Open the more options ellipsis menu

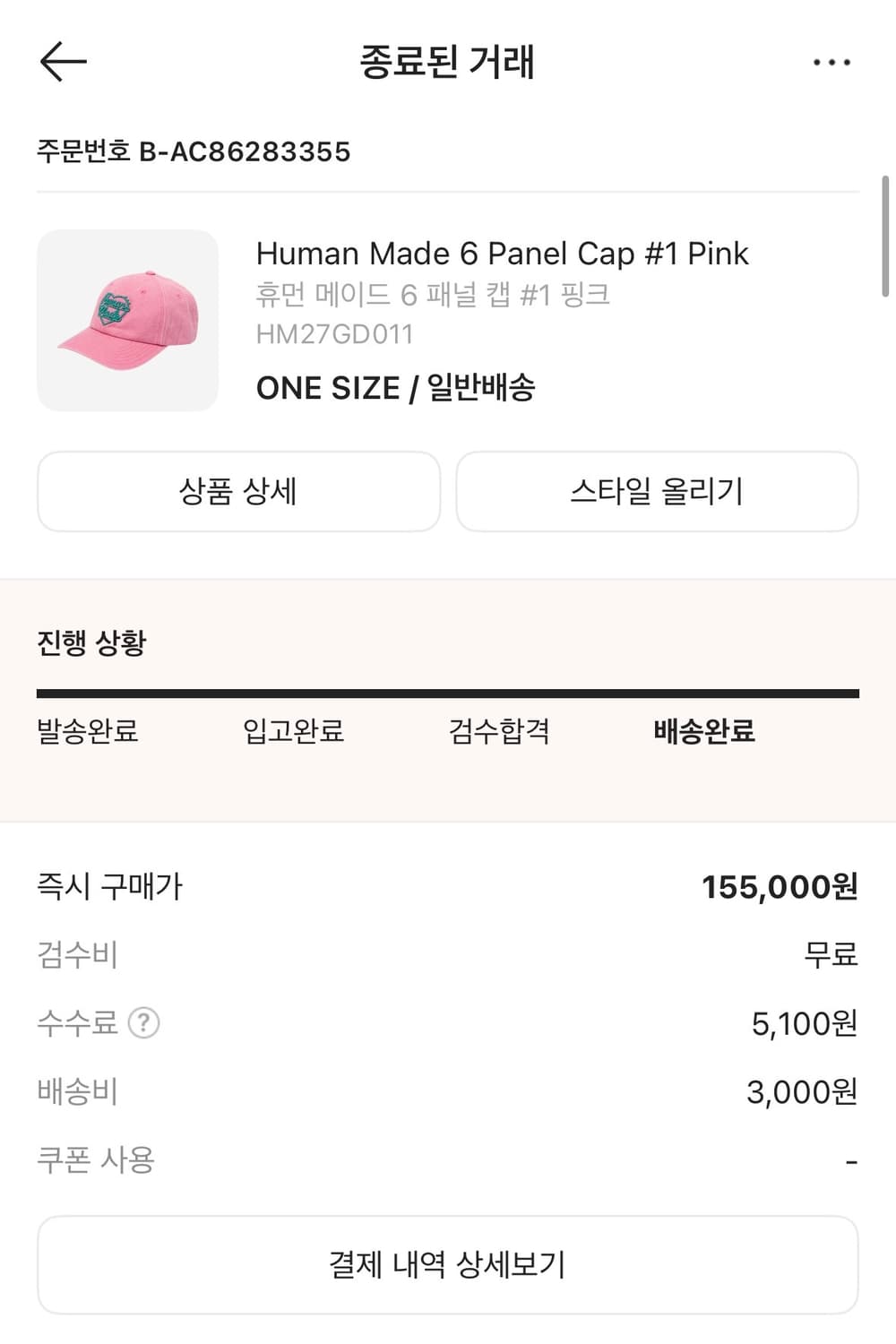pyautogui.click(x=831, y=61)
